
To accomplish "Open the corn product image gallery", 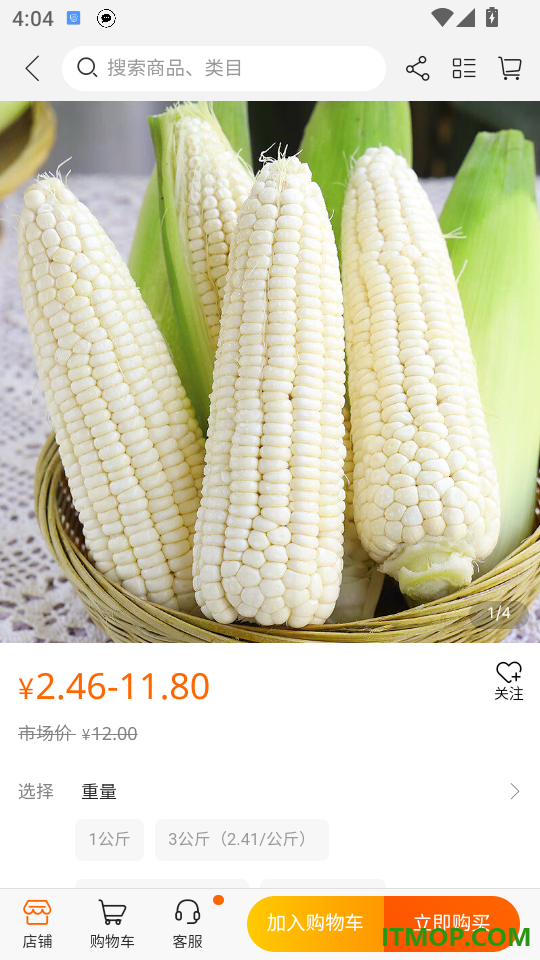I will click(x=270, y=372).
